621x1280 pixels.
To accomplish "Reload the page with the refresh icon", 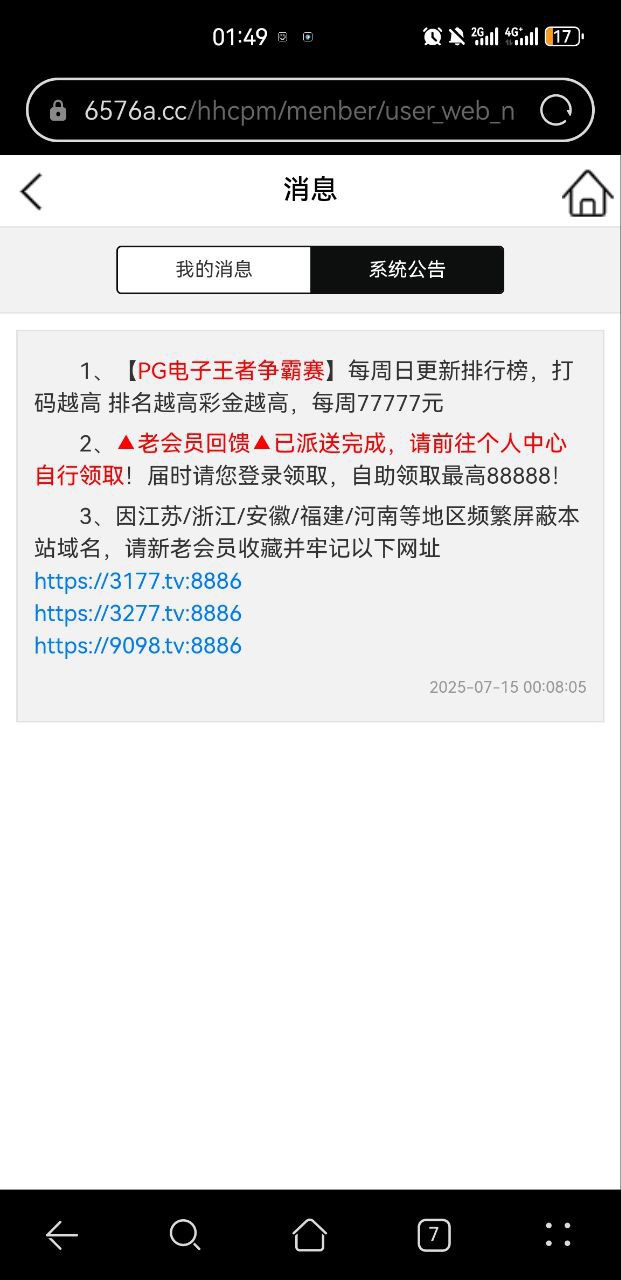I will pos(556,111).
